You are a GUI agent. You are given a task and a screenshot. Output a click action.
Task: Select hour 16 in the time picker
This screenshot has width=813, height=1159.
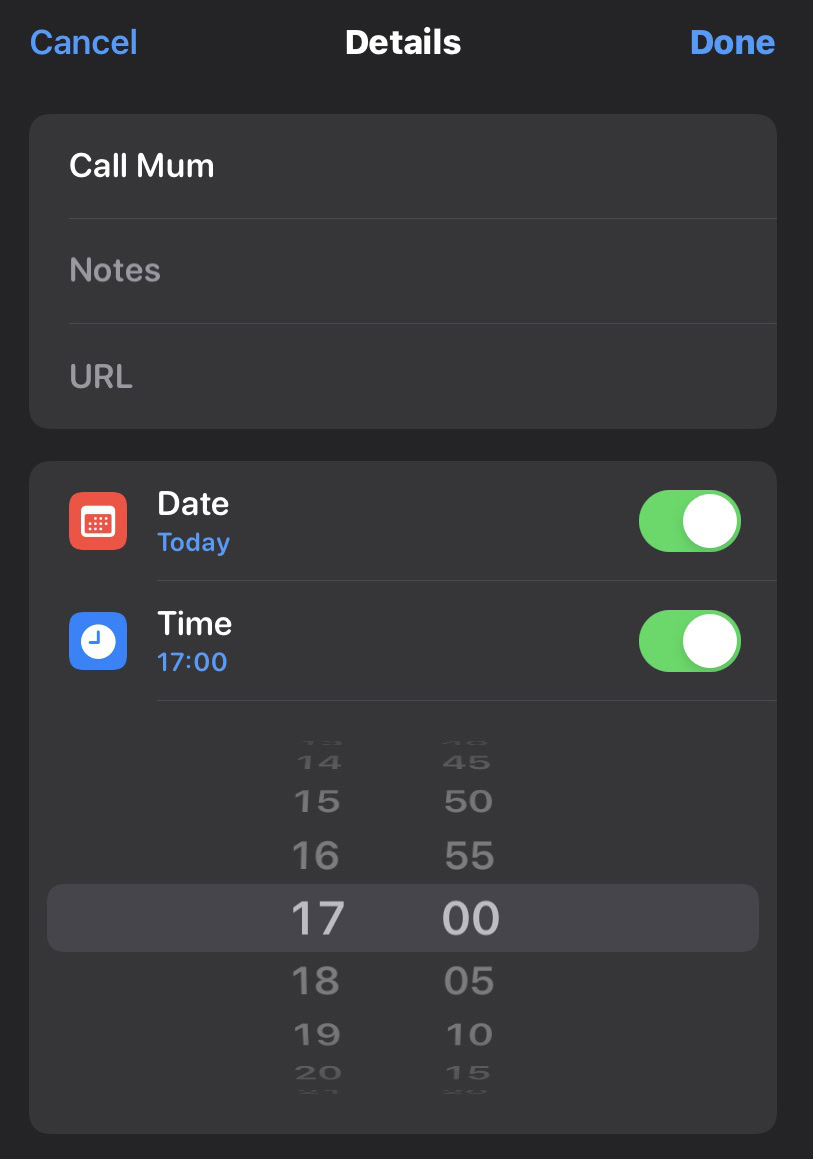click(316, 856)
